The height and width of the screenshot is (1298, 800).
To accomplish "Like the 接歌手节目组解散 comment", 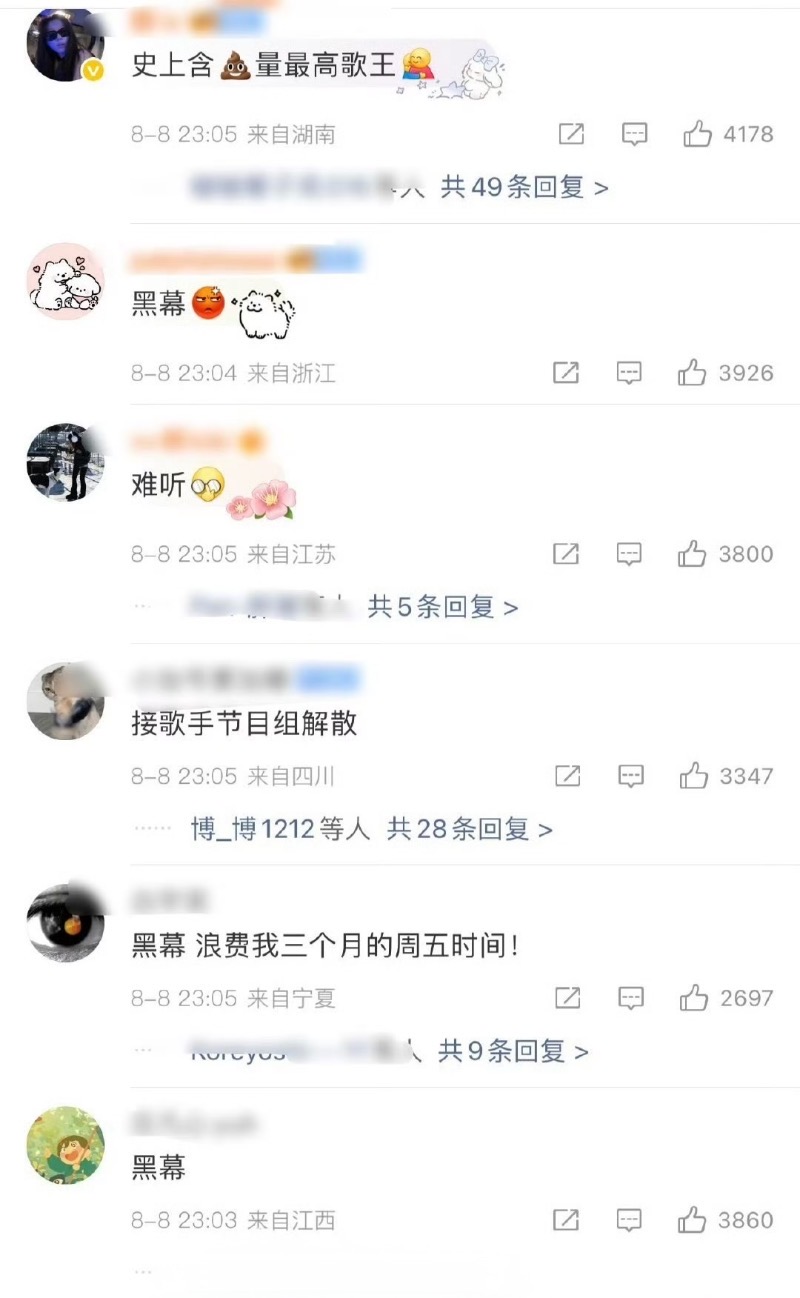I will [693, 776].
